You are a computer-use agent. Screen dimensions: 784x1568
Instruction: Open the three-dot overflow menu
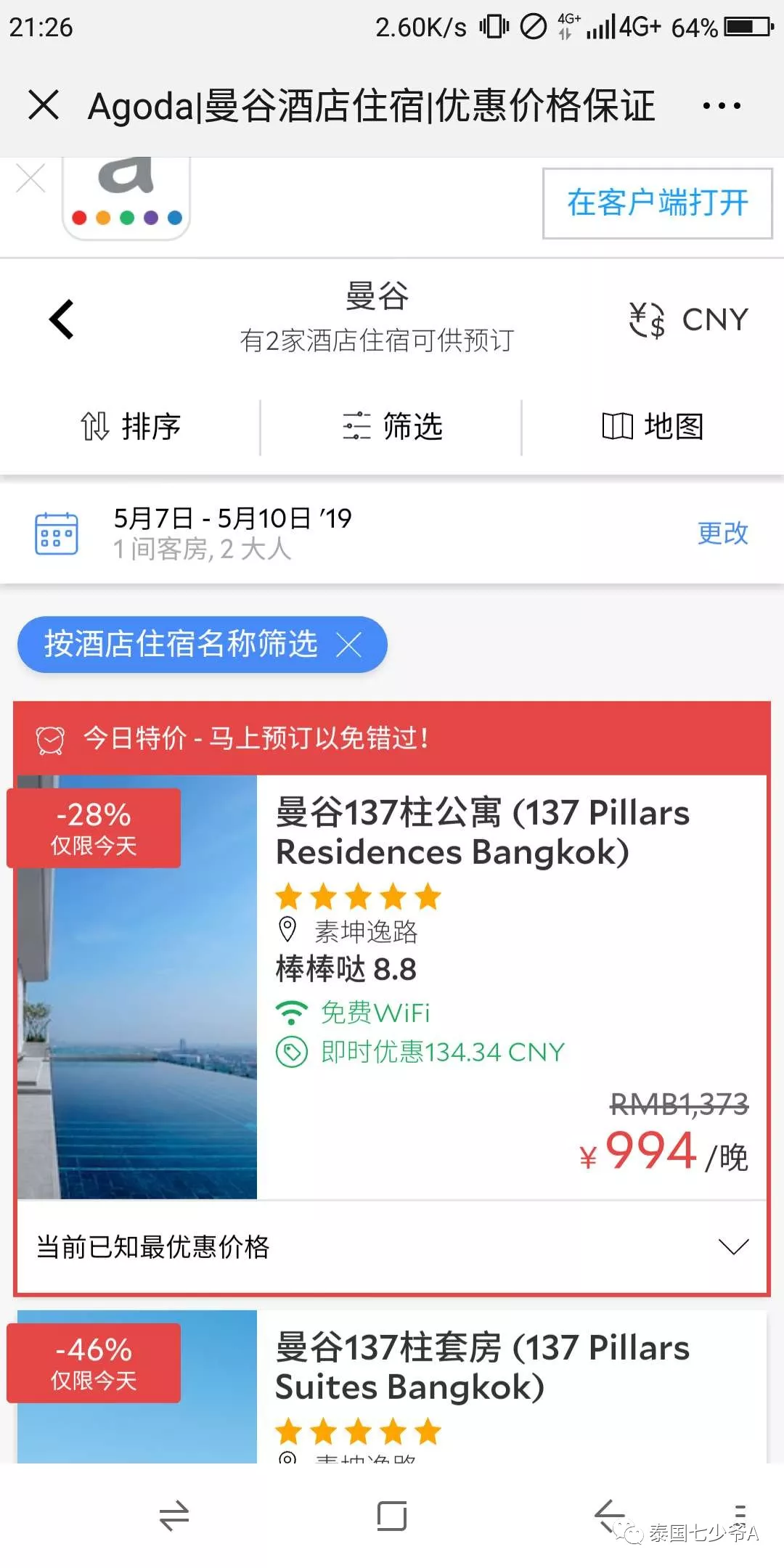pyautogui.click(x=722, y=106)
